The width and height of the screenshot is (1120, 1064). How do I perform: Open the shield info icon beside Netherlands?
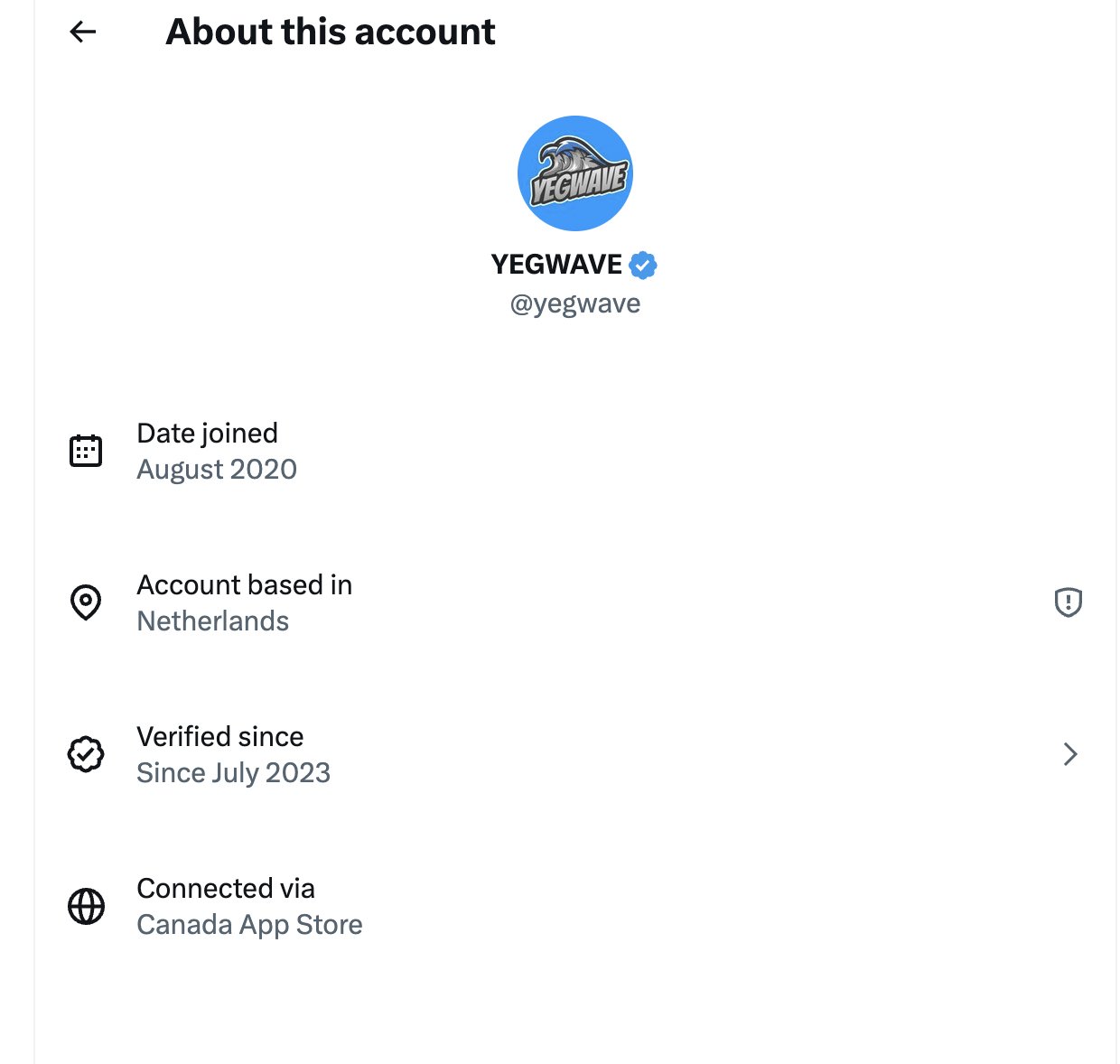[1068, 602]
